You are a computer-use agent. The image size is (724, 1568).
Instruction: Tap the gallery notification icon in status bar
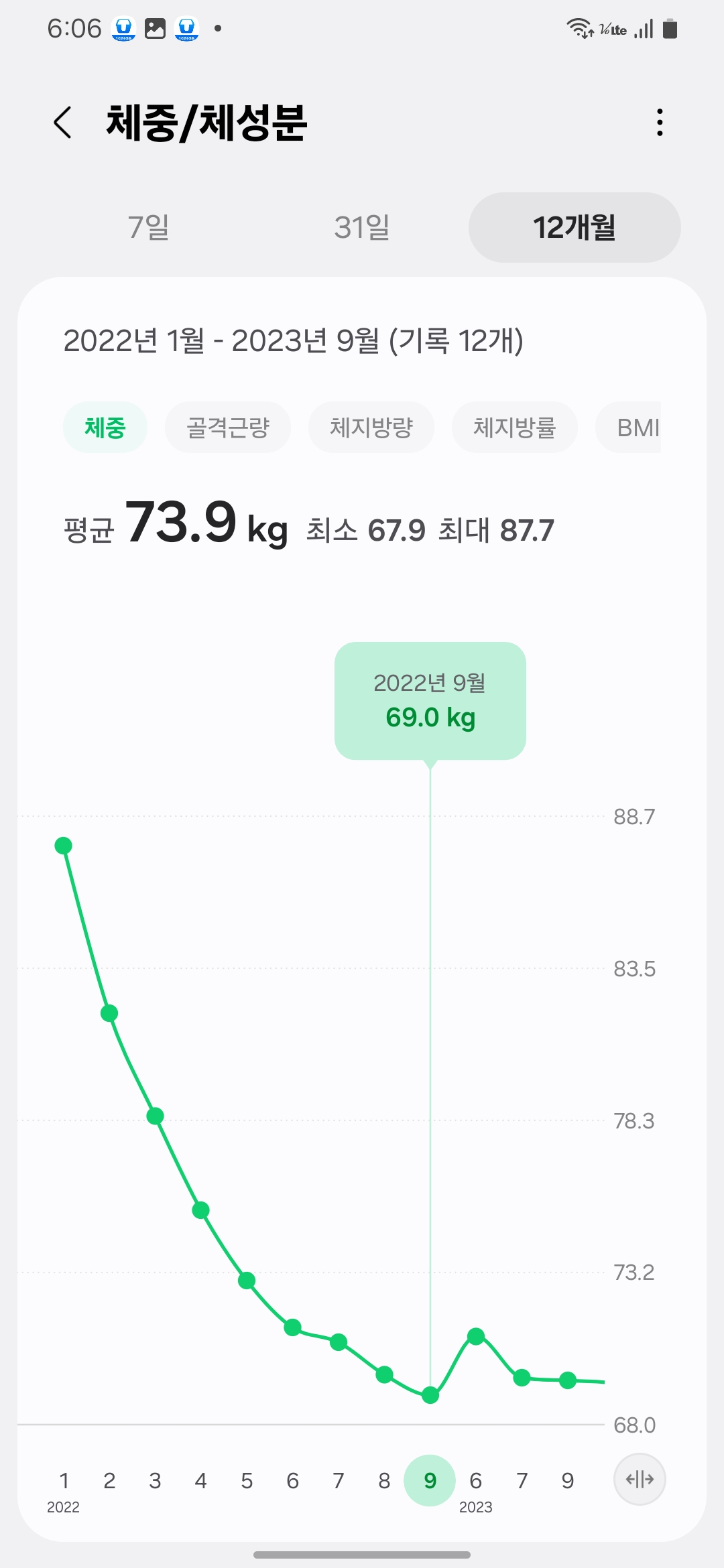tap(154, 28)
